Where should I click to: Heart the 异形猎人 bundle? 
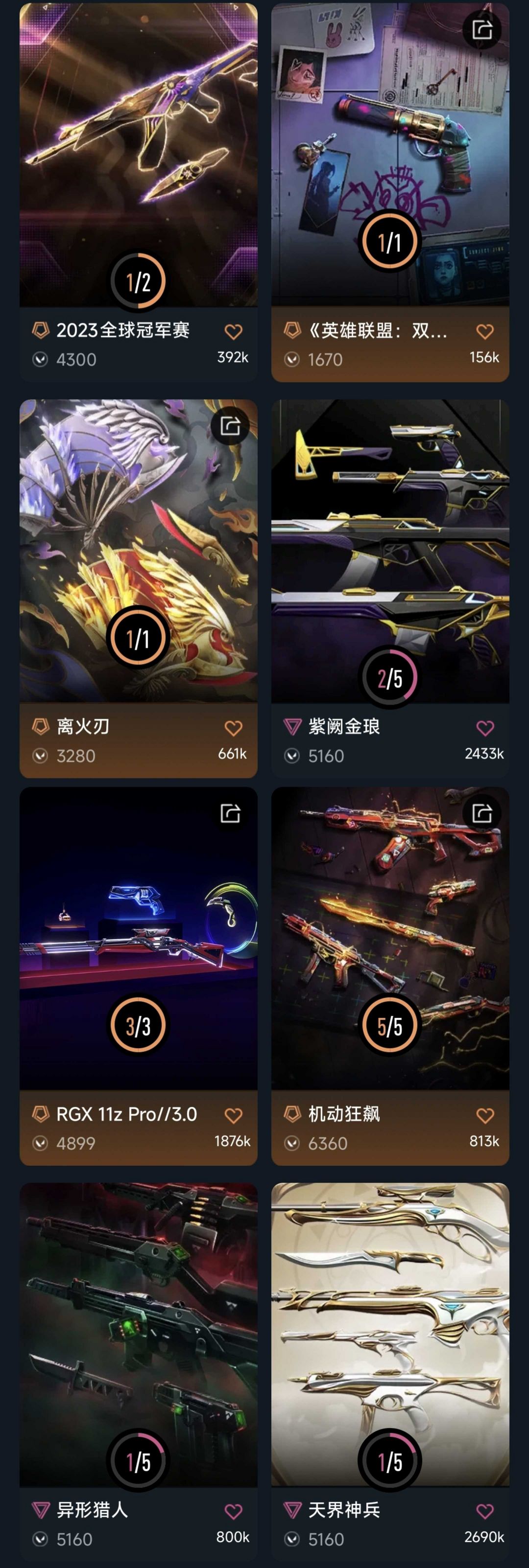[234, 1511]
